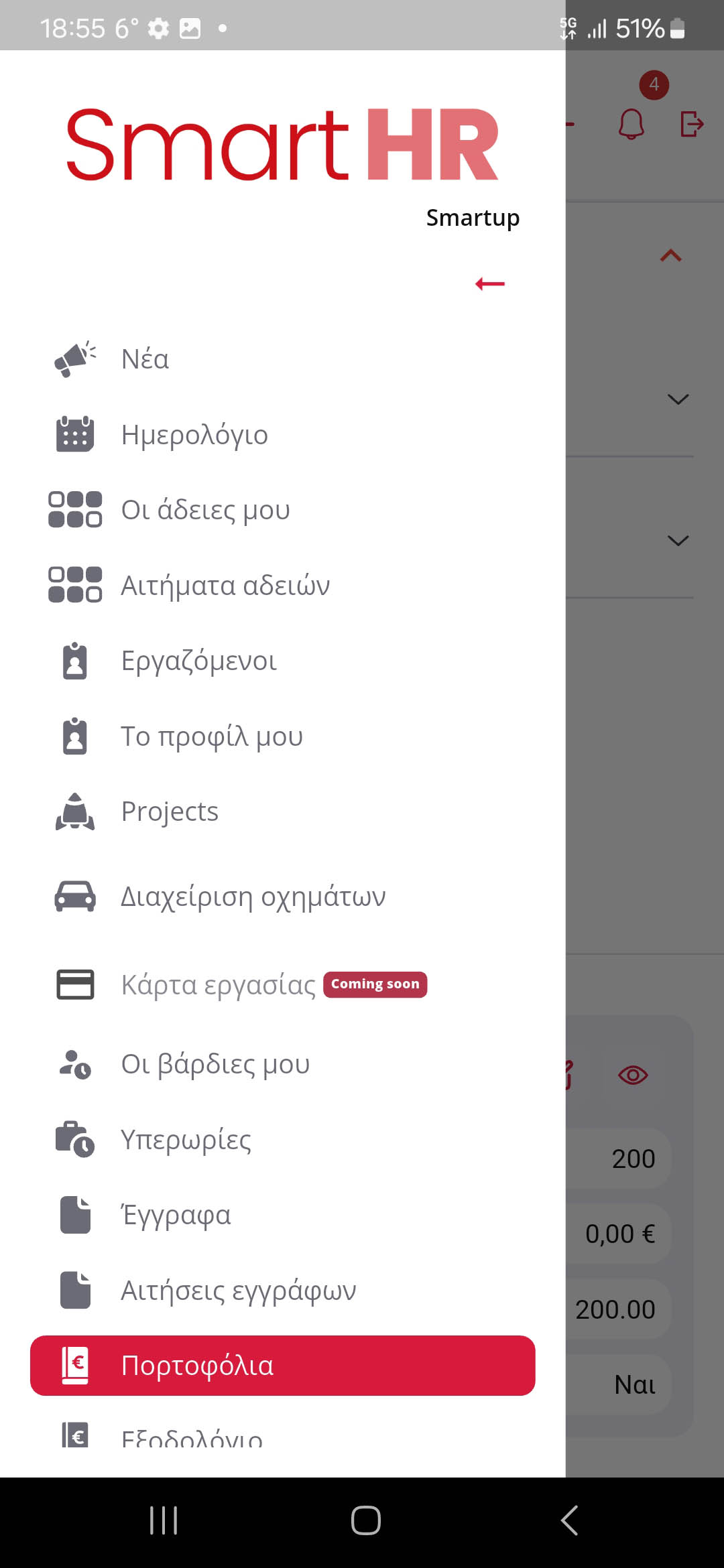The height and width of the screenshot is (1568, 724).
Task: Open Οι άδειες μου
Action: click(282, 510)
